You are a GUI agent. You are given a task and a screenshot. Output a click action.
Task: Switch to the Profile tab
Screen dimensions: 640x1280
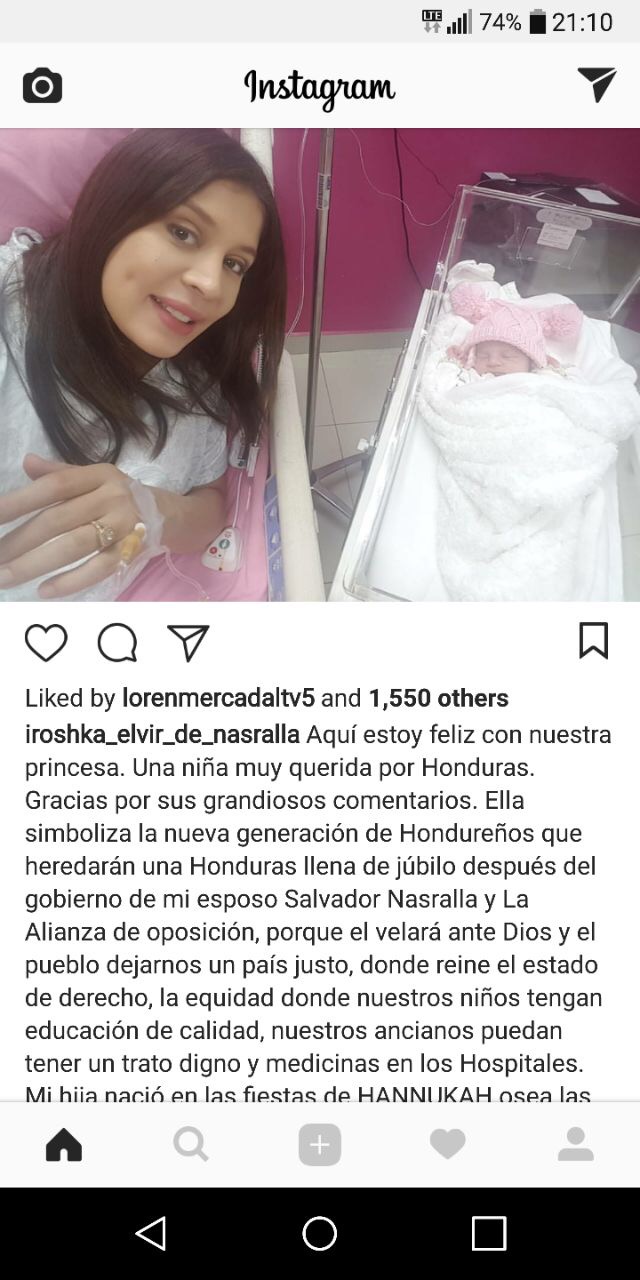(575, 1144)
